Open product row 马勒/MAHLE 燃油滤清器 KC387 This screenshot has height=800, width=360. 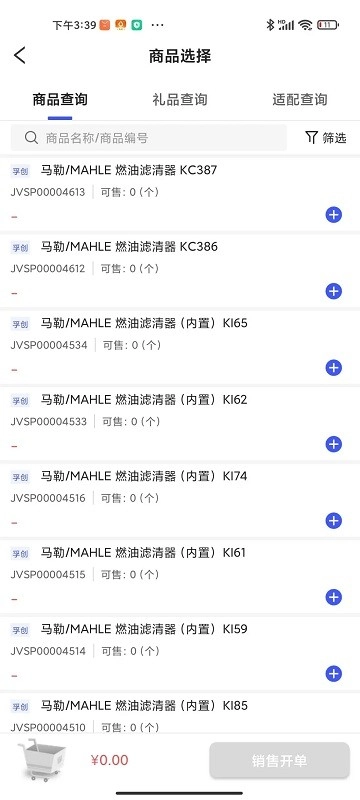(180, 194)
